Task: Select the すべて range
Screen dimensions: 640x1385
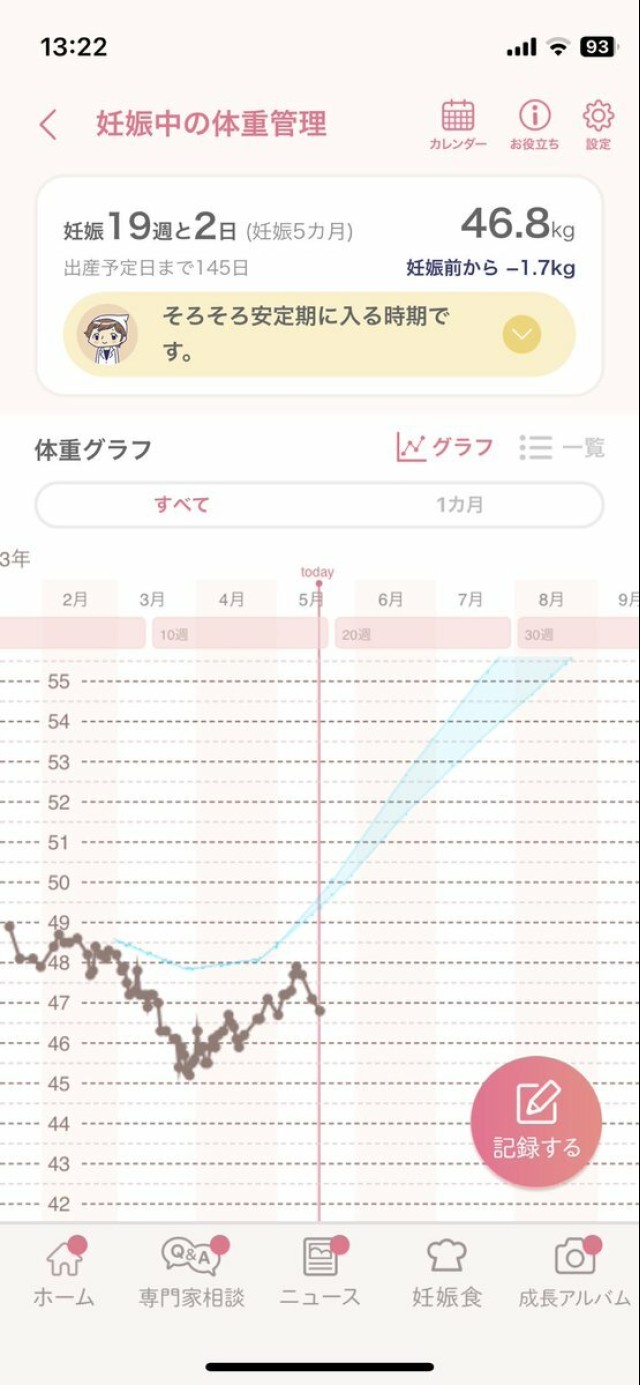Action: pos(181,505)
